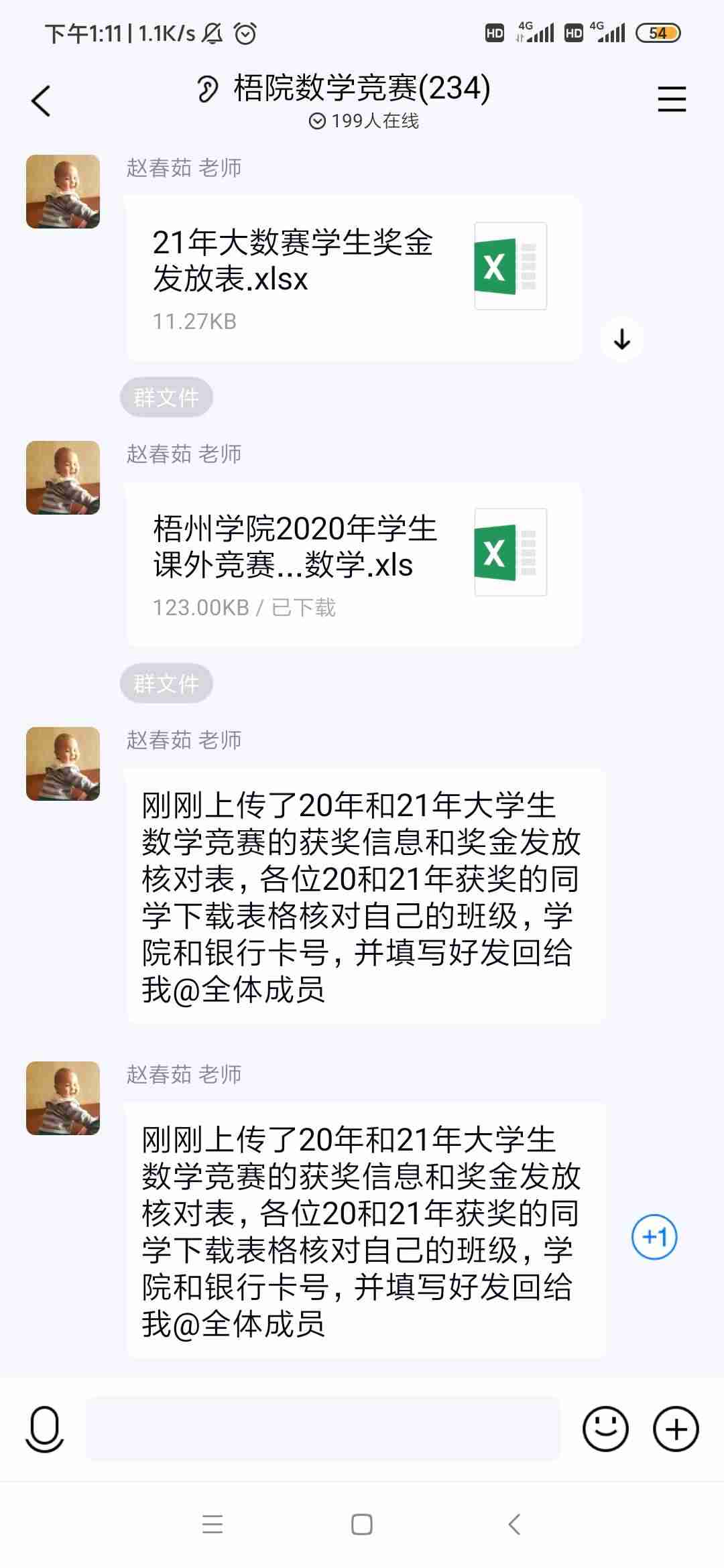Tap the system home button
724x1568 pixels.
362,1524
